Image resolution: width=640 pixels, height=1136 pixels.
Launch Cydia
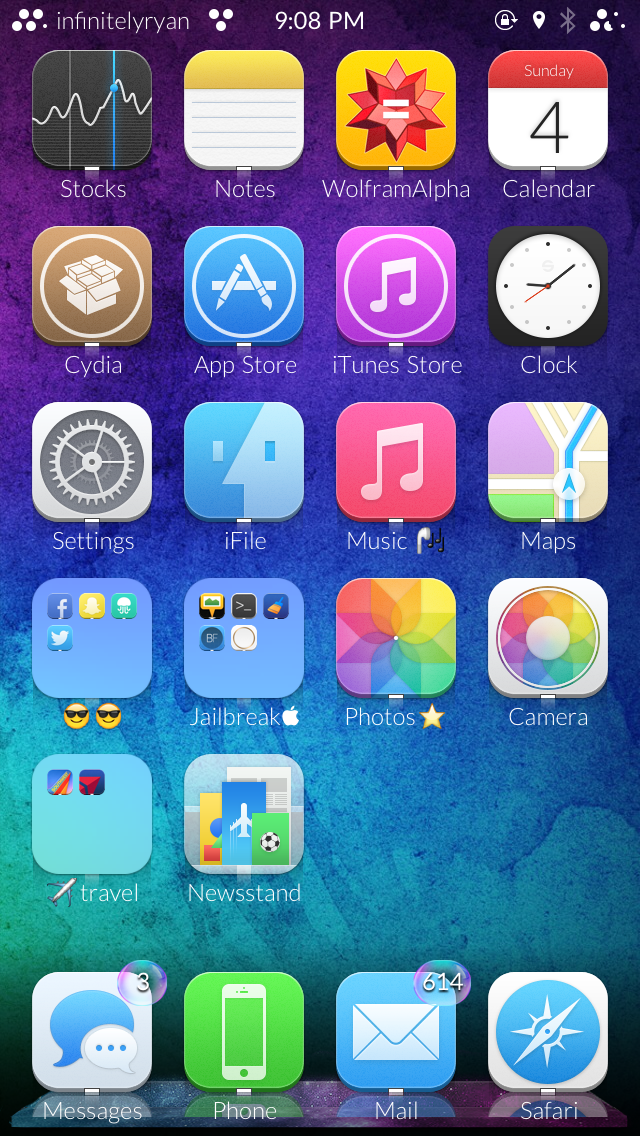click(x=92, y=285)
